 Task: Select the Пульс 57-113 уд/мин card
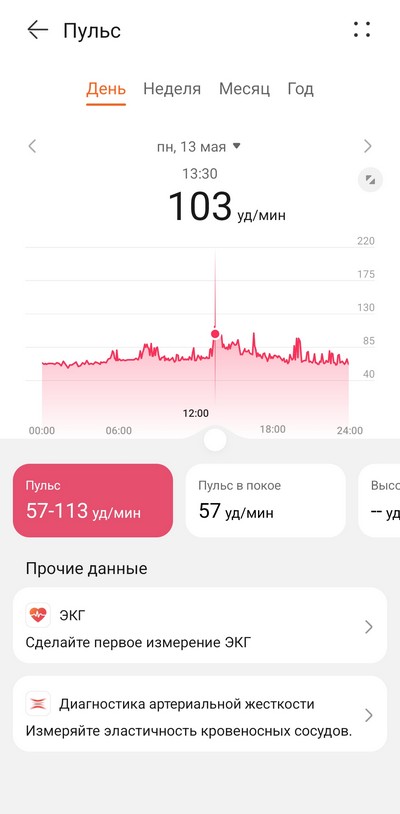[93, 500]
